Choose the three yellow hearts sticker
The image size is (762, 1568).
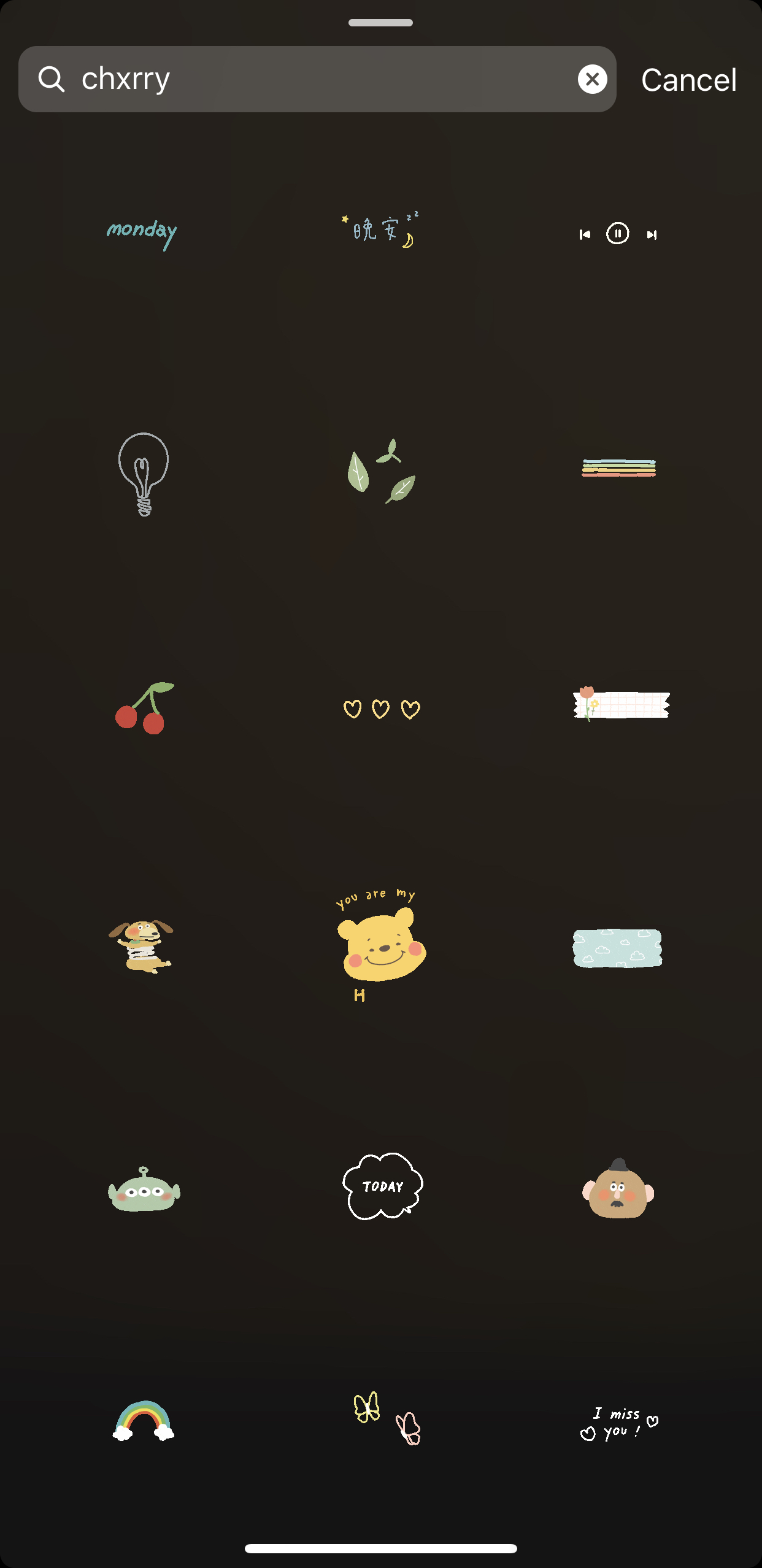[x=381, y=709]
